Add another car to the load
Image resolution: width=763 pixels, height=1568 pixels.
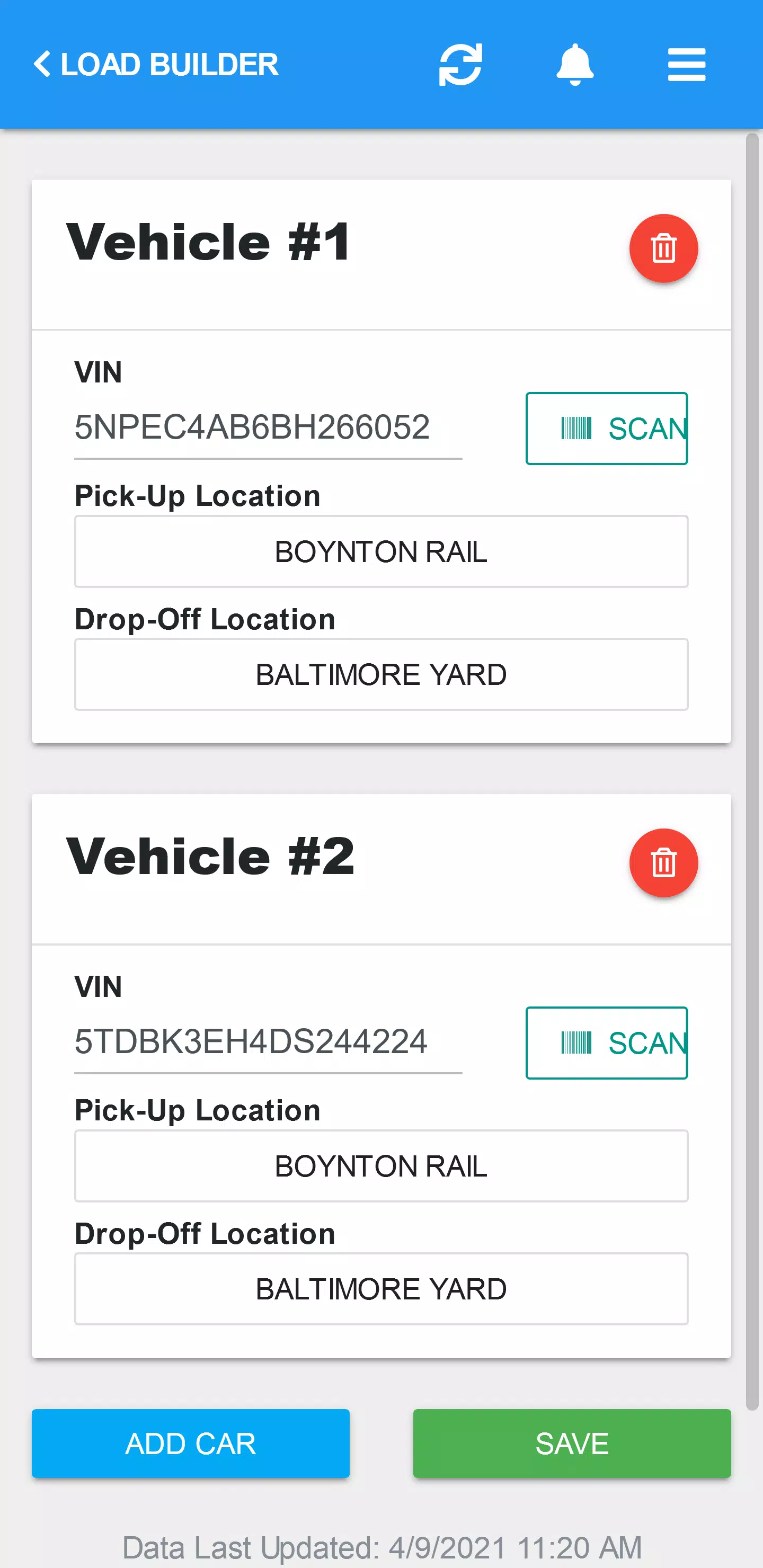pos(191,1443)
